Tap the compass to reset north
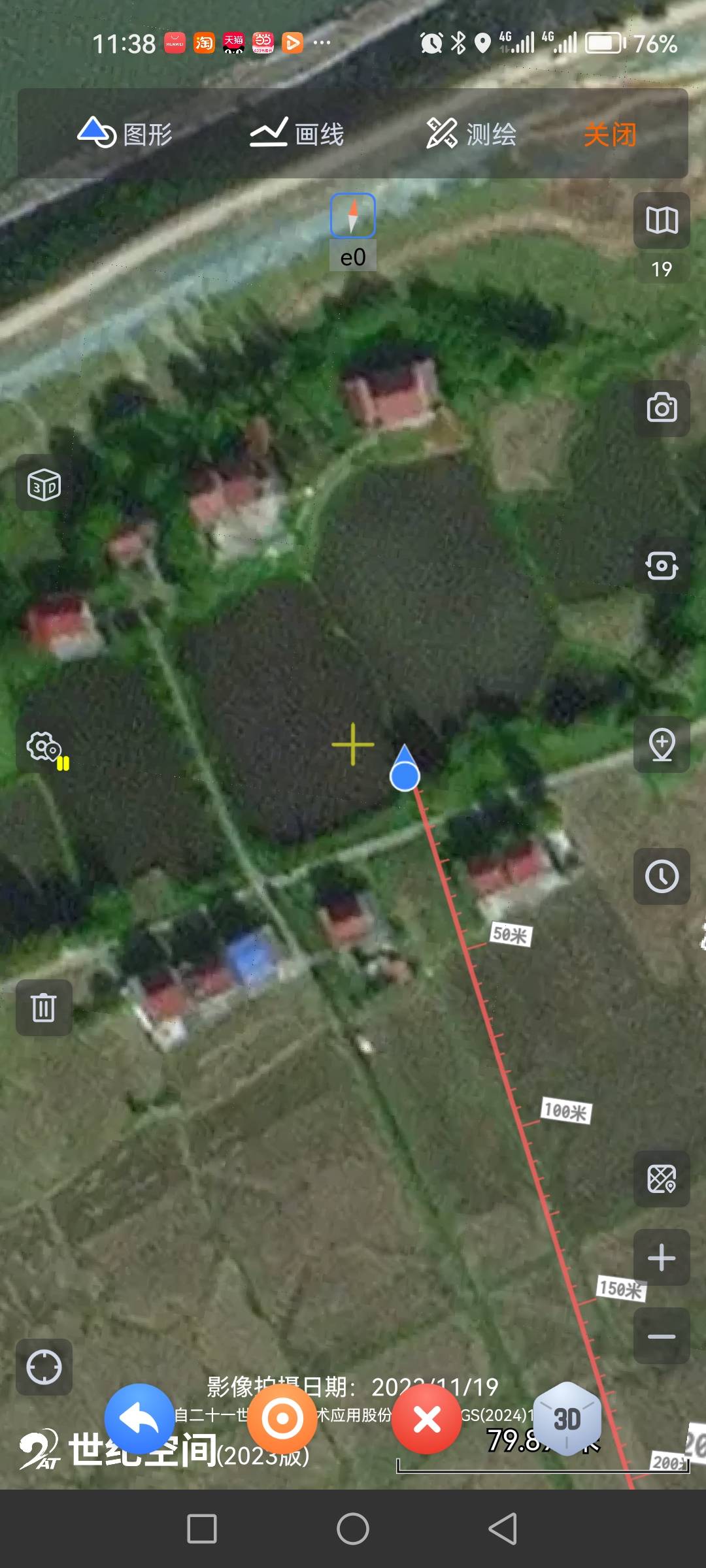706x1568 pixels. [352, 216]
